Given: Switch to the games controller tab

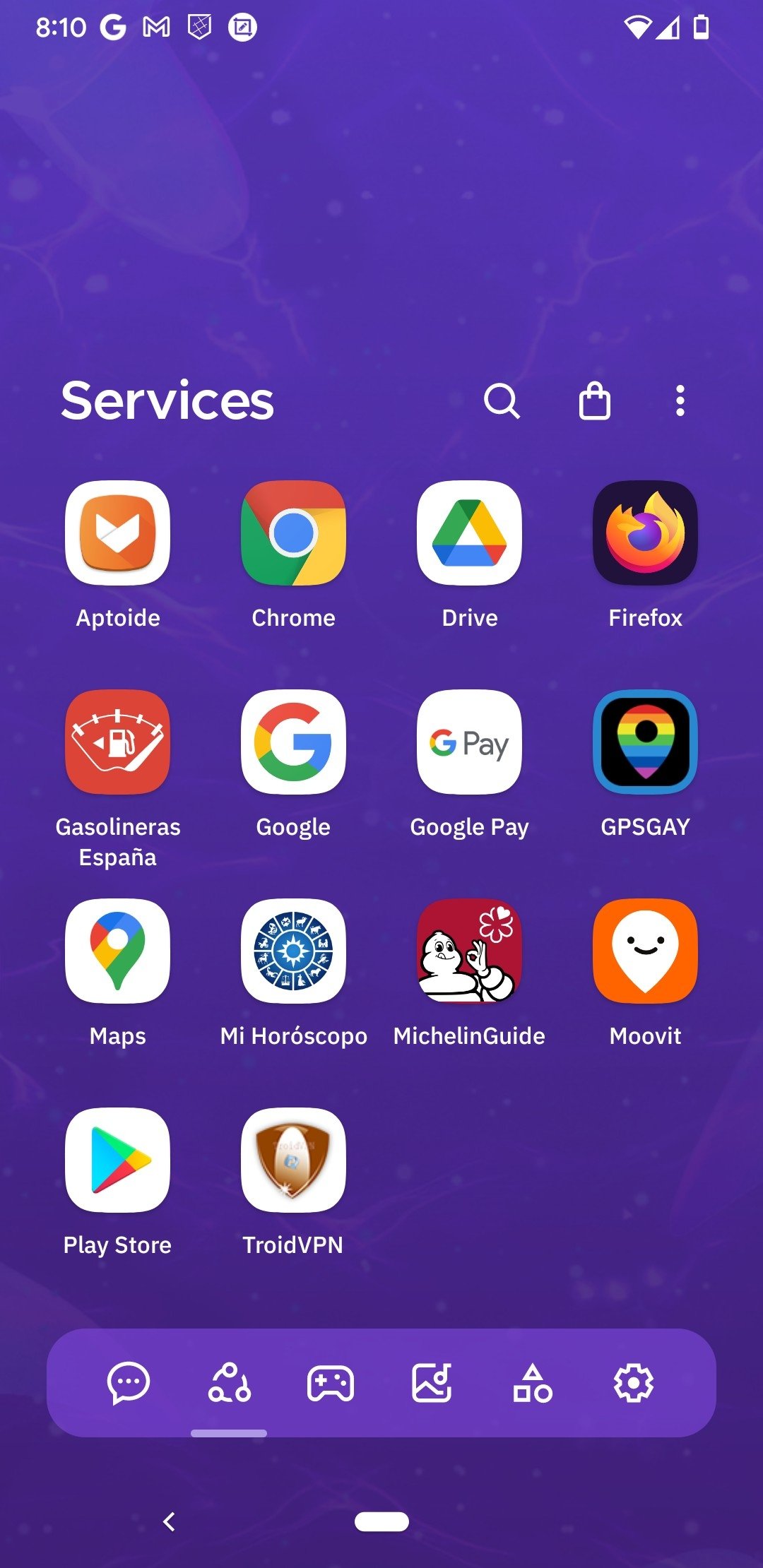Looking at the screenshot, I should pos(331,1383).
